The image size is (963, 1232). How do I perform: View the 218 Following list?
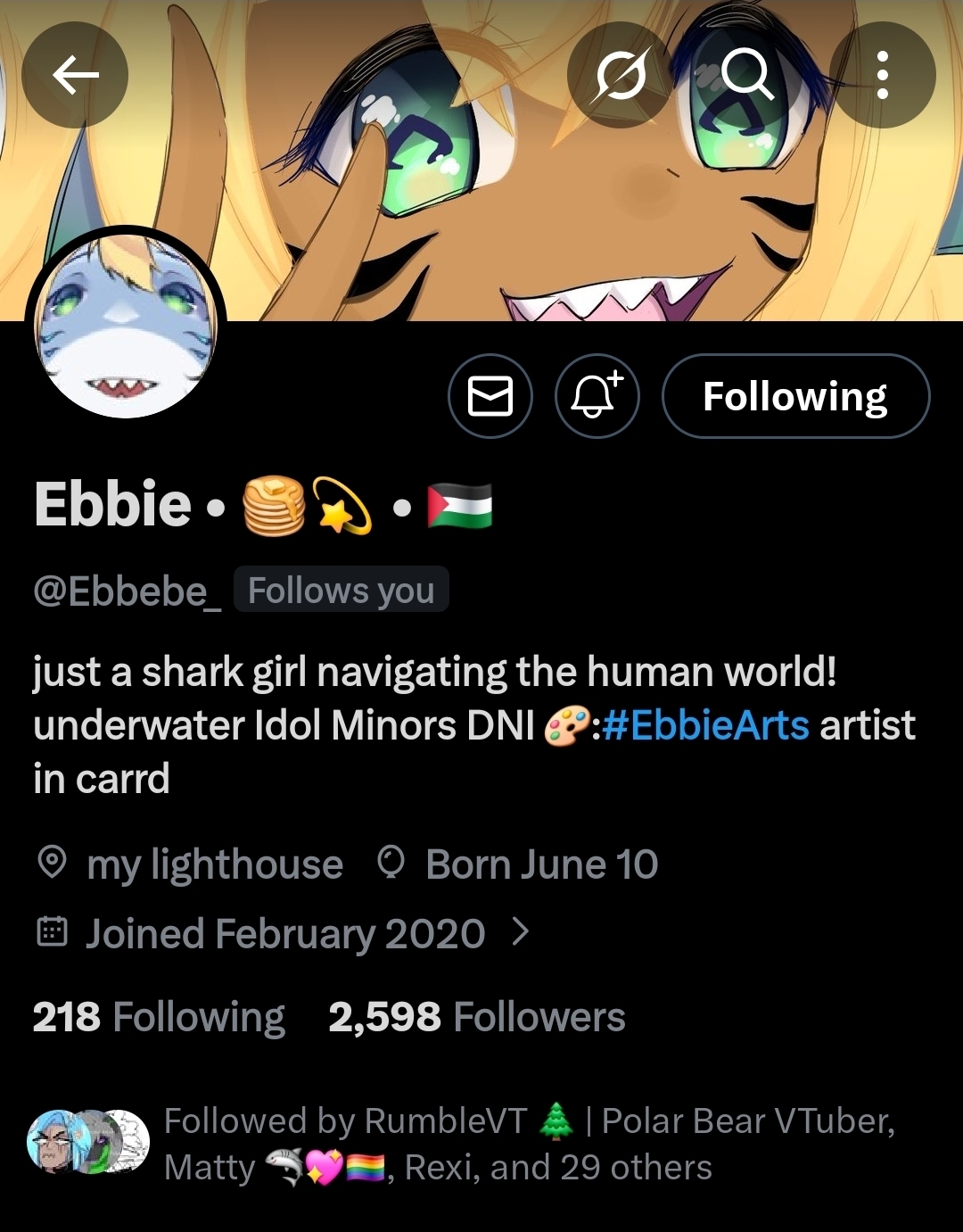pos(159,1017)
